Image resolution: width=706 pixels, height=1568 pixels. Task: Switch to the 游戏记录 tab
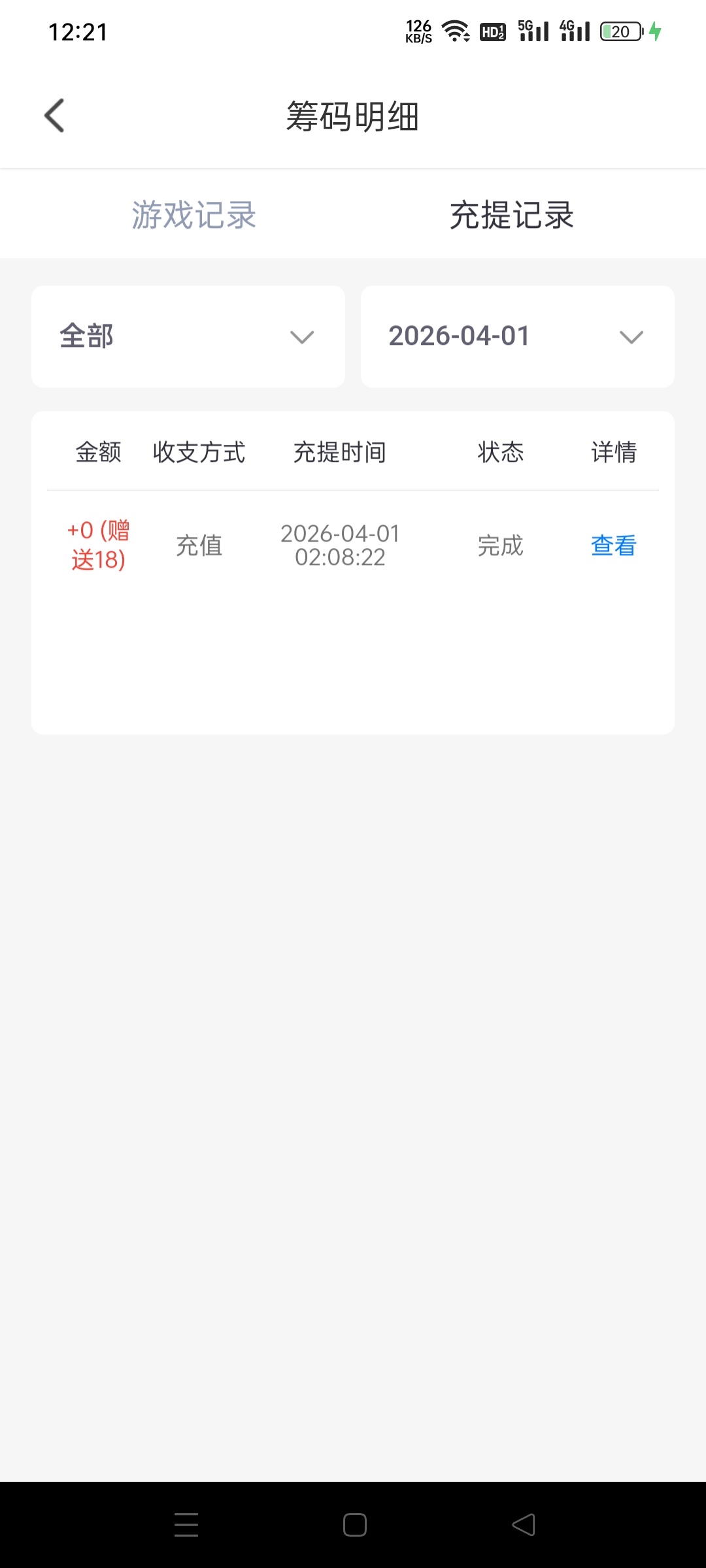(193, 215)
